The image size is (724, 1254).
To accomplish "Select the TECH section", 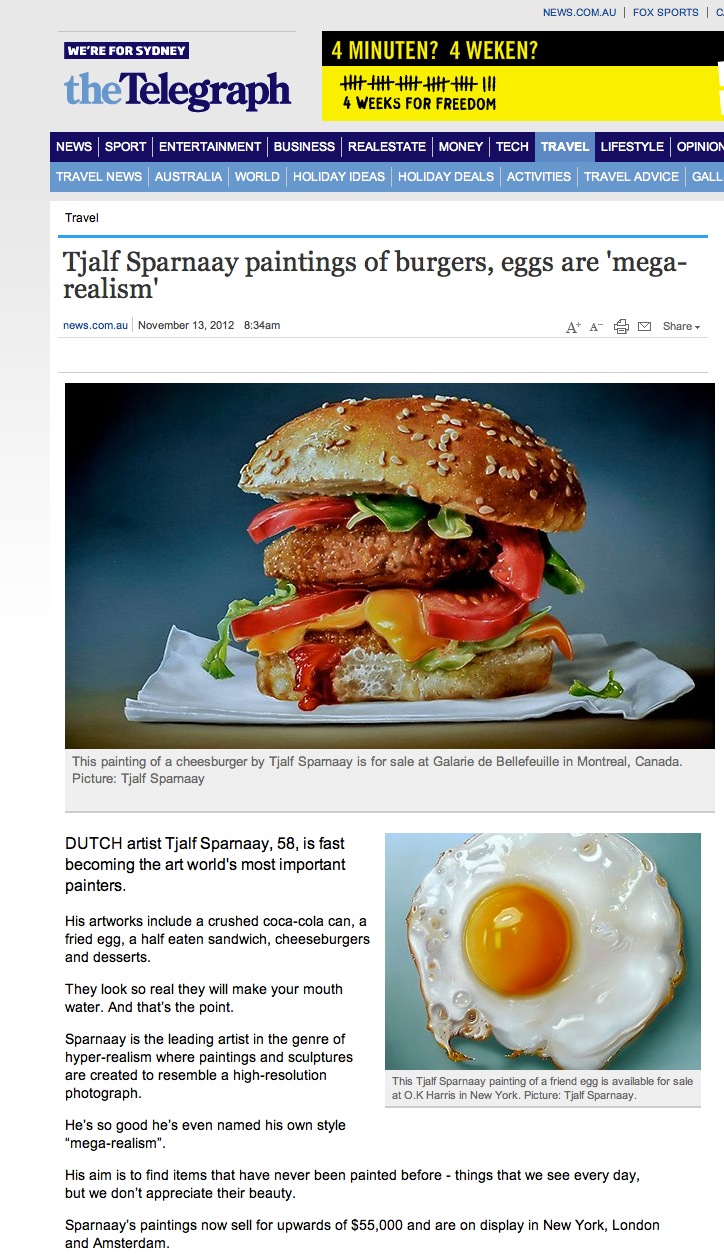I will tap(512, 146).
